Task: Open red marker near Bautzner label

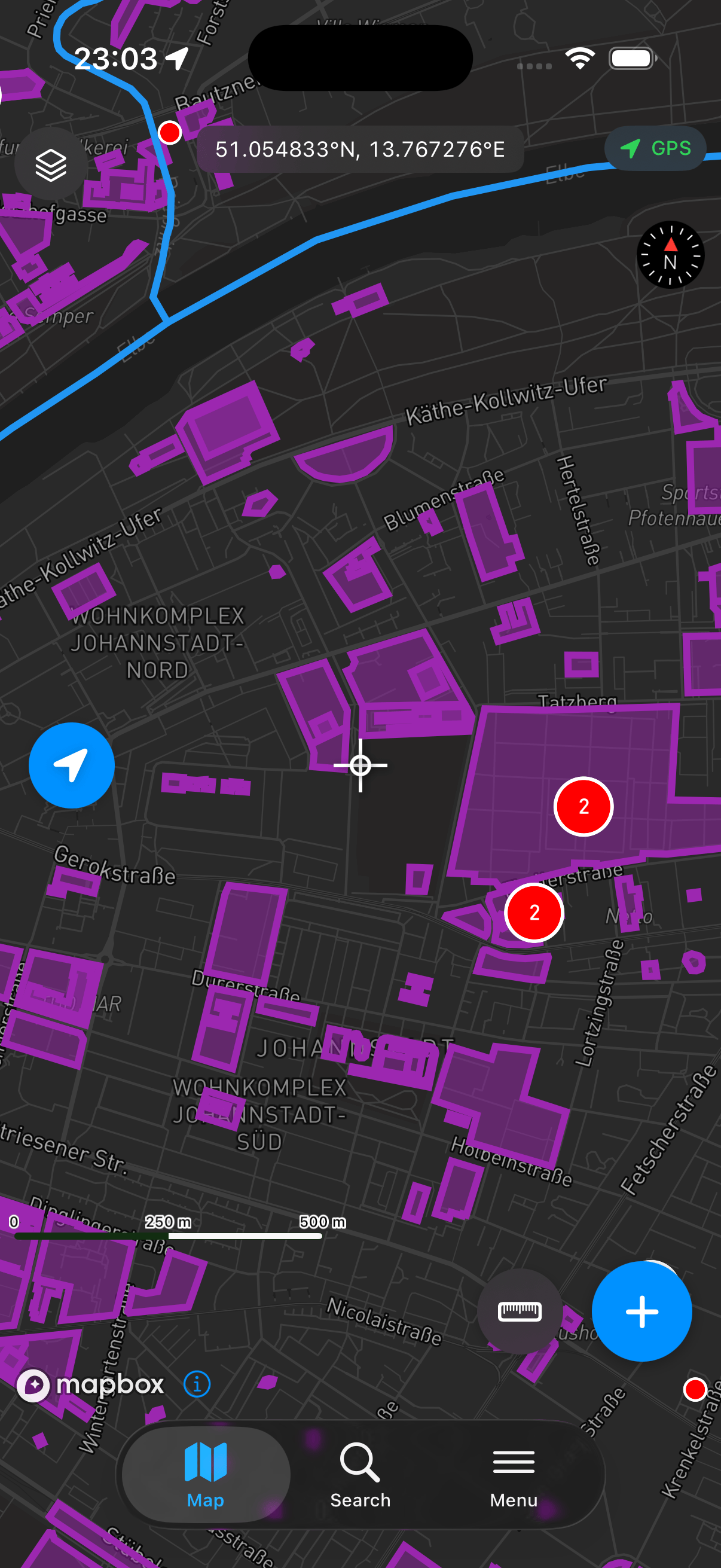Action: [170, 132]
